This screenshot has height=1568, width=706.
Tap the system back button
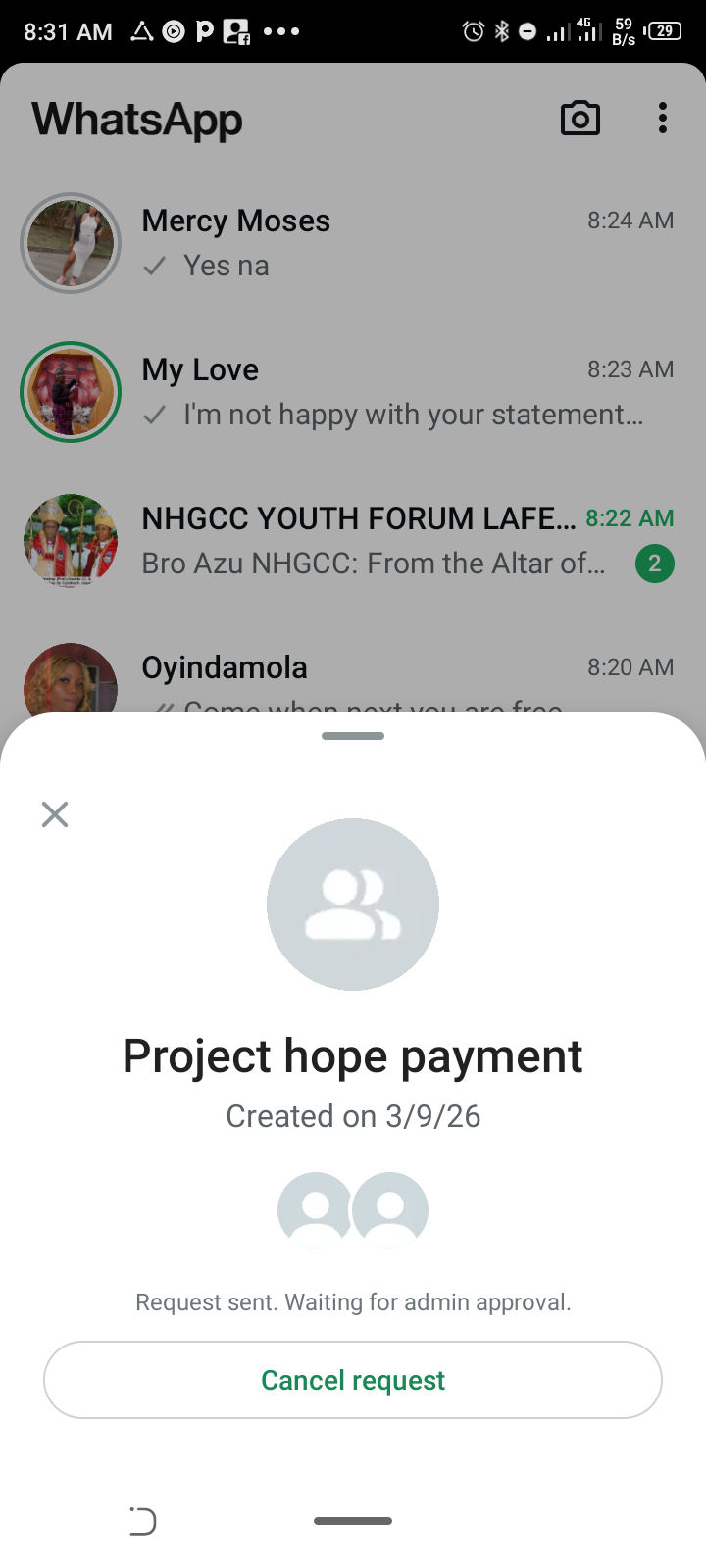tap(143, 1521)
